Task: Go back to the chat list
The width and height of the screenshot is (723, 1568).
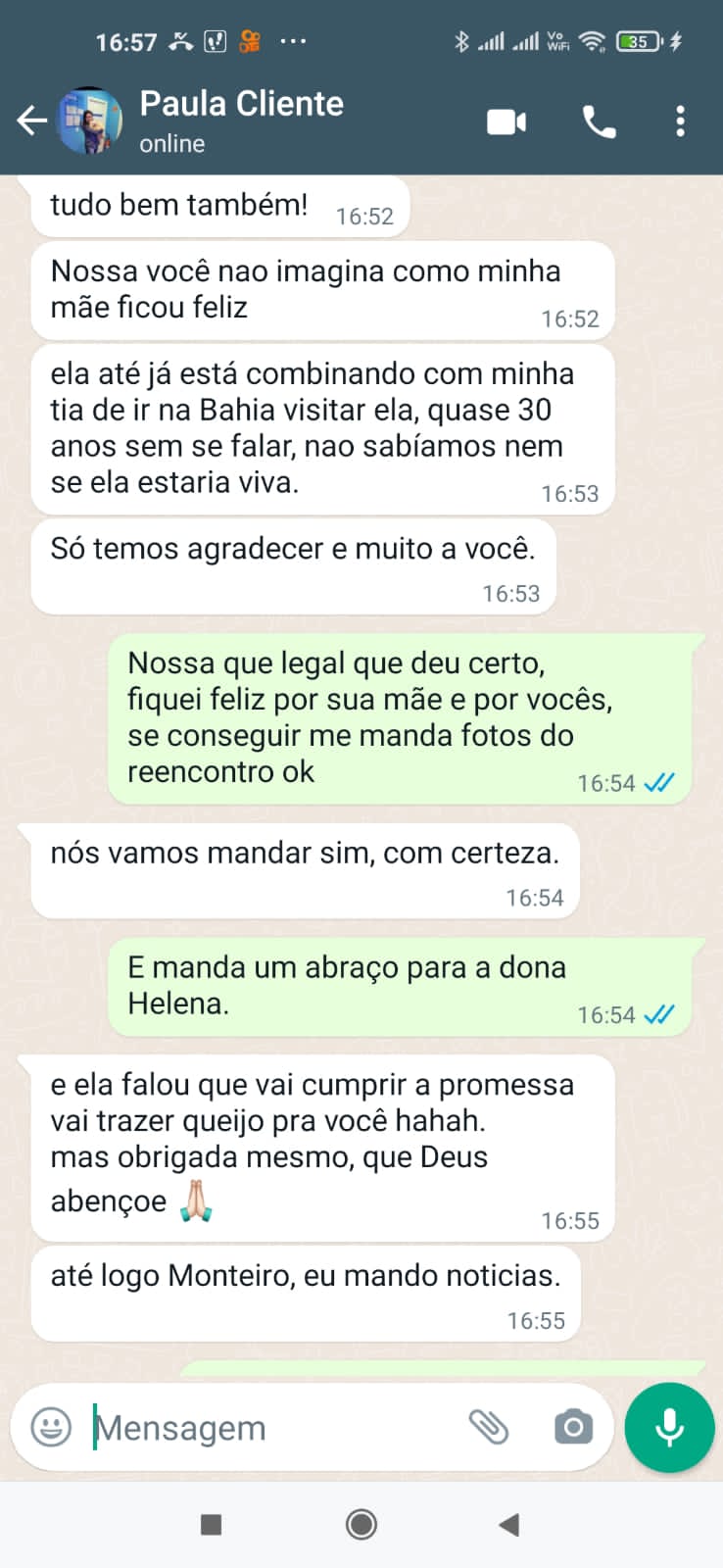Action: pyautogui.click(x=31, y=122)
